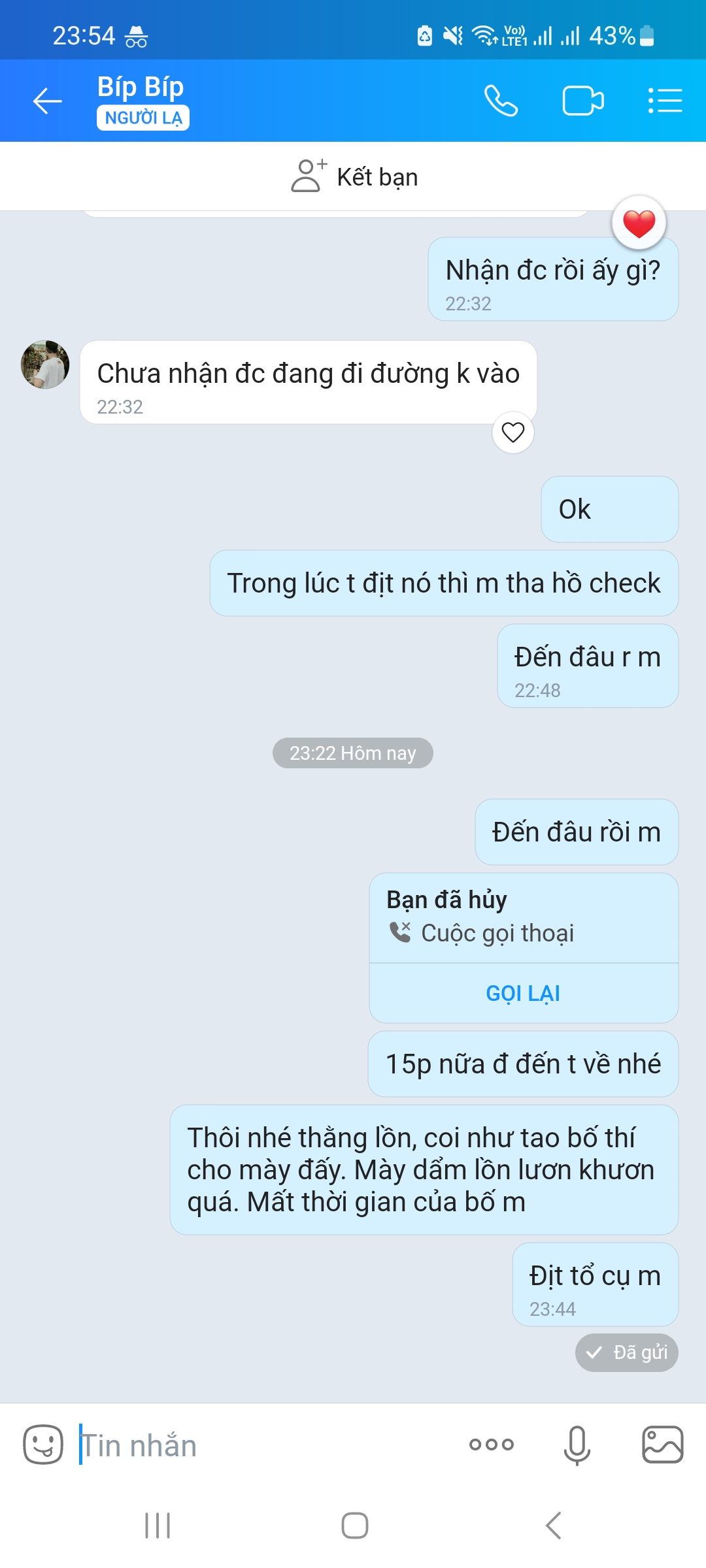Open more options with three dots

[492, 1445]
